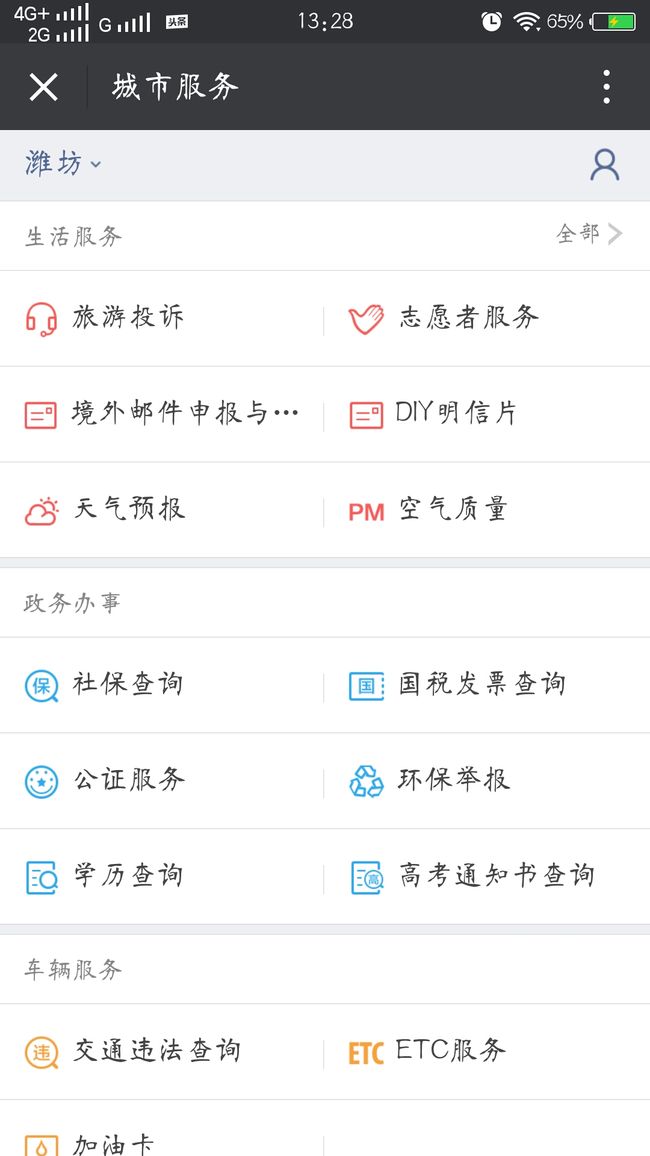Tap DIY明信片
The image size is (650, 1156).
coord(487,414)
